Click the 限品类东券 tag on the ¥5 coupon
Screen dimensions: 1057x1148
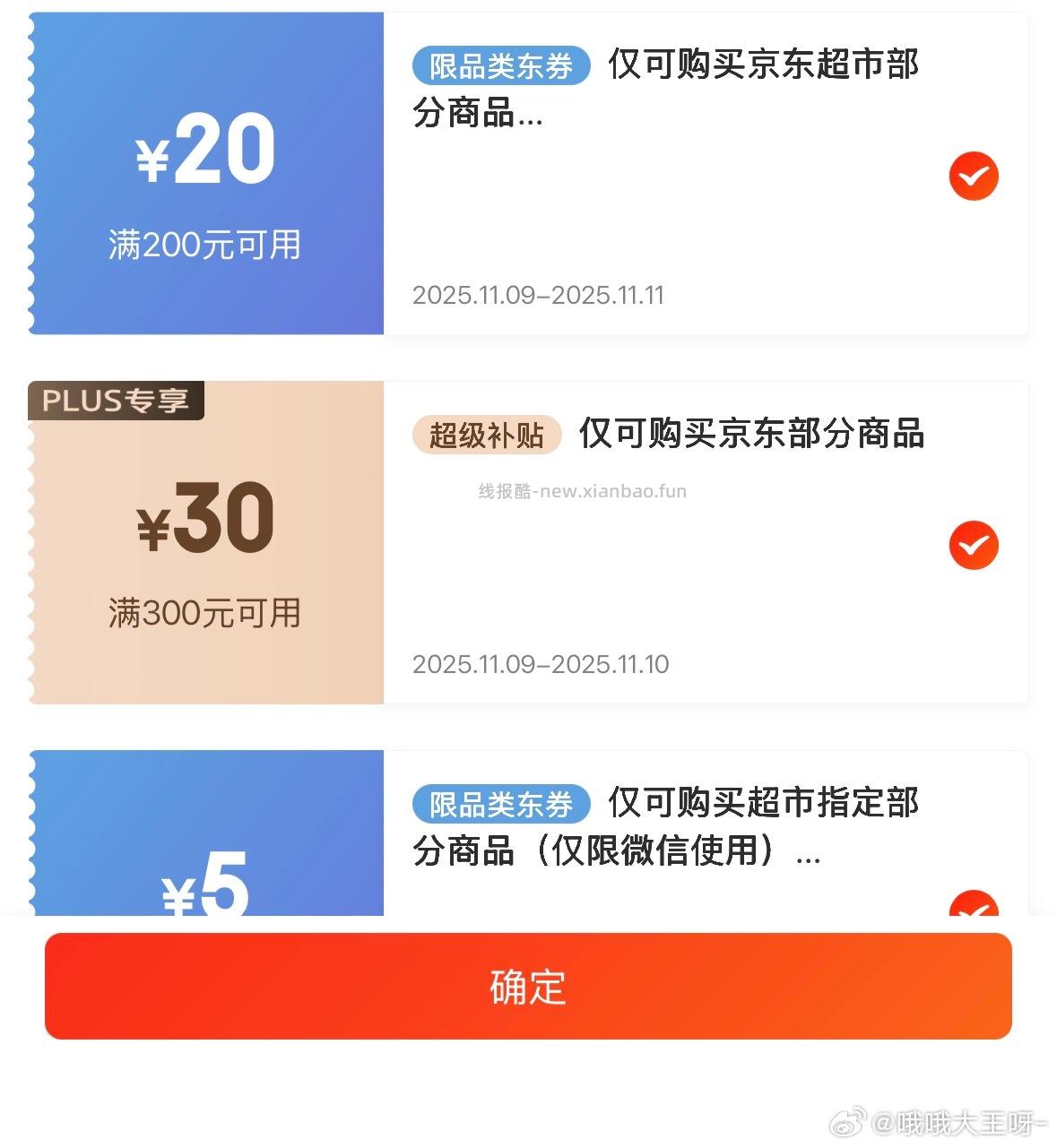[x=500, y=803]
